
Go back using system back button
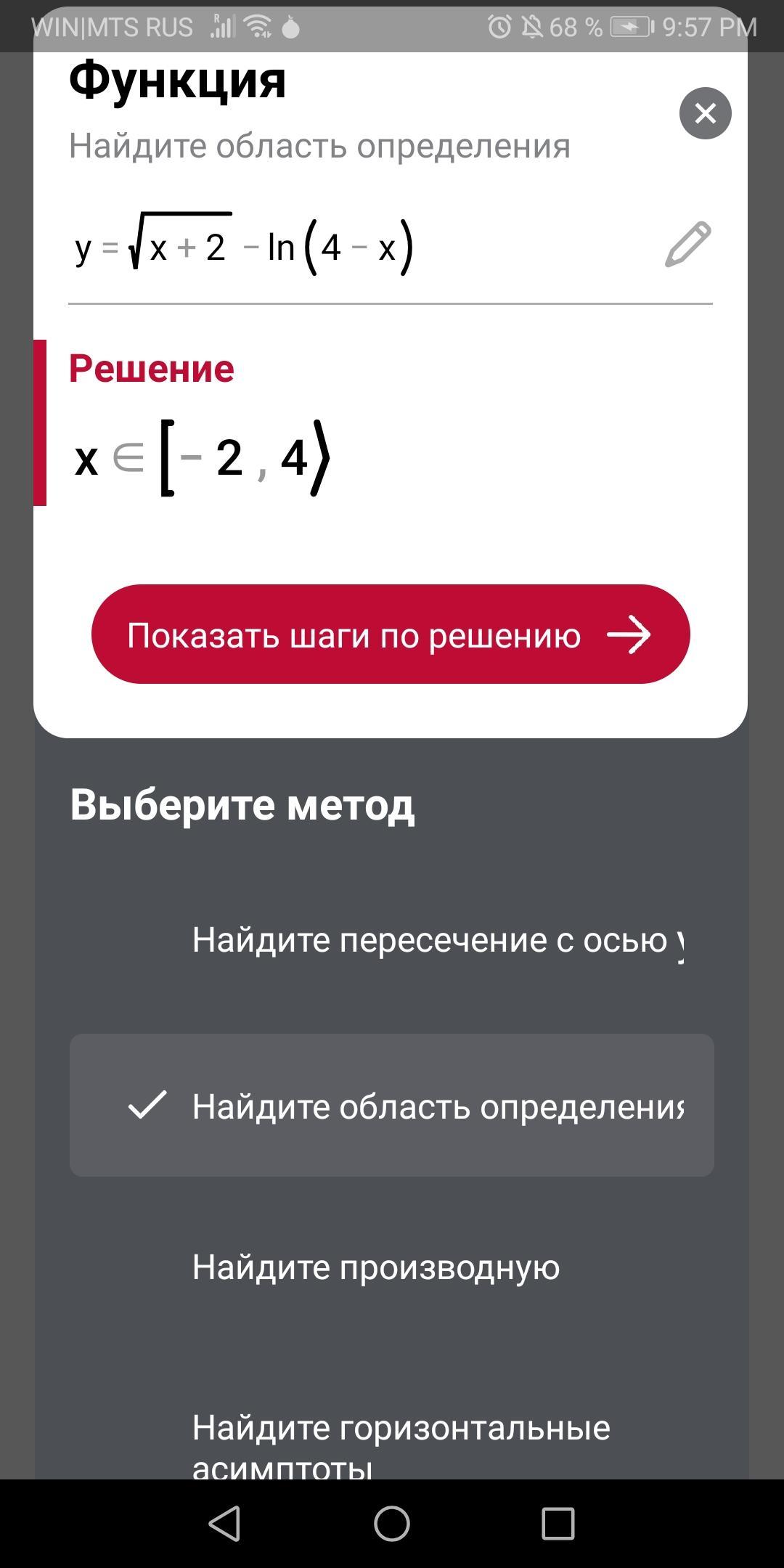pos(224,1523)
